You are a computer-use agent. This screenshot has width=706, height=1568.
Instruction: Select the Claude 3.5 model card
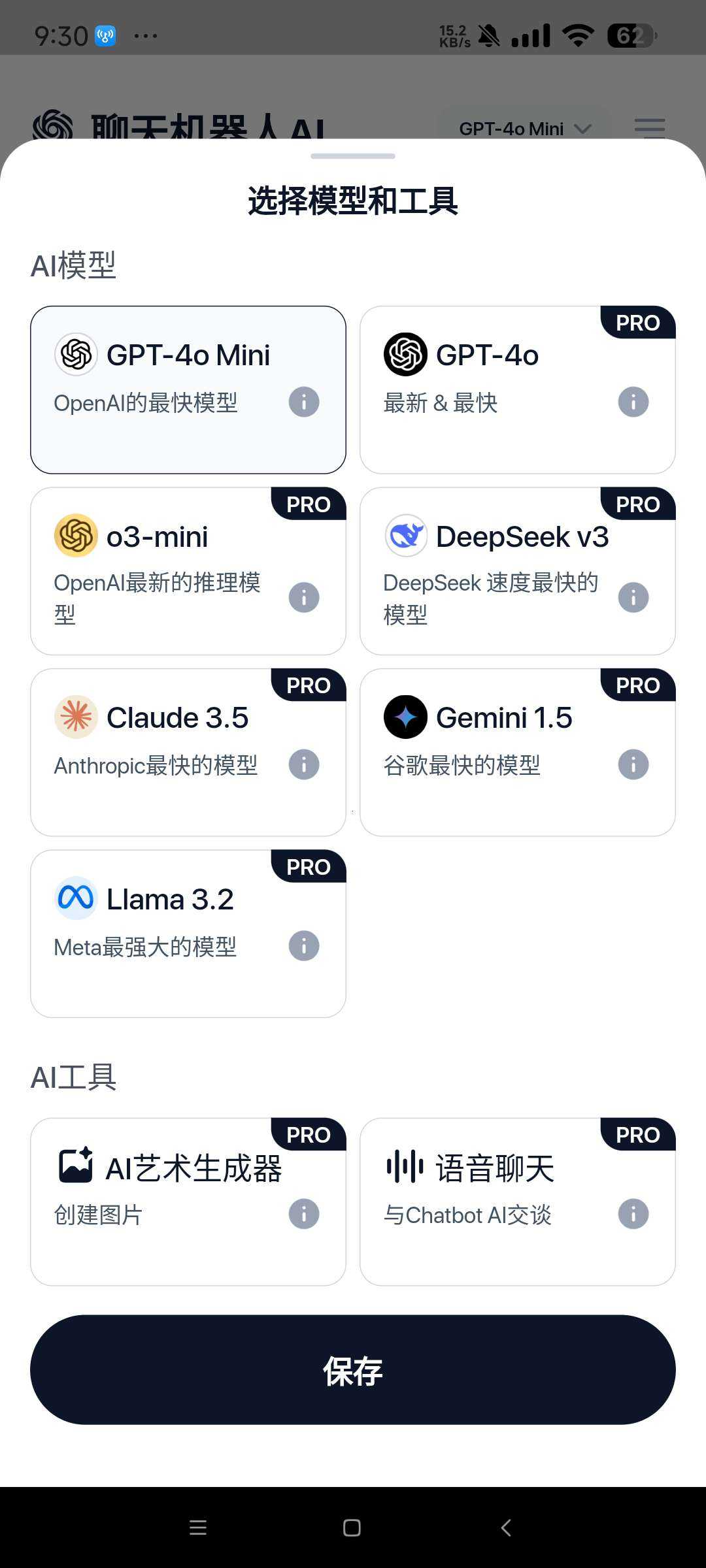click(188, 753)
